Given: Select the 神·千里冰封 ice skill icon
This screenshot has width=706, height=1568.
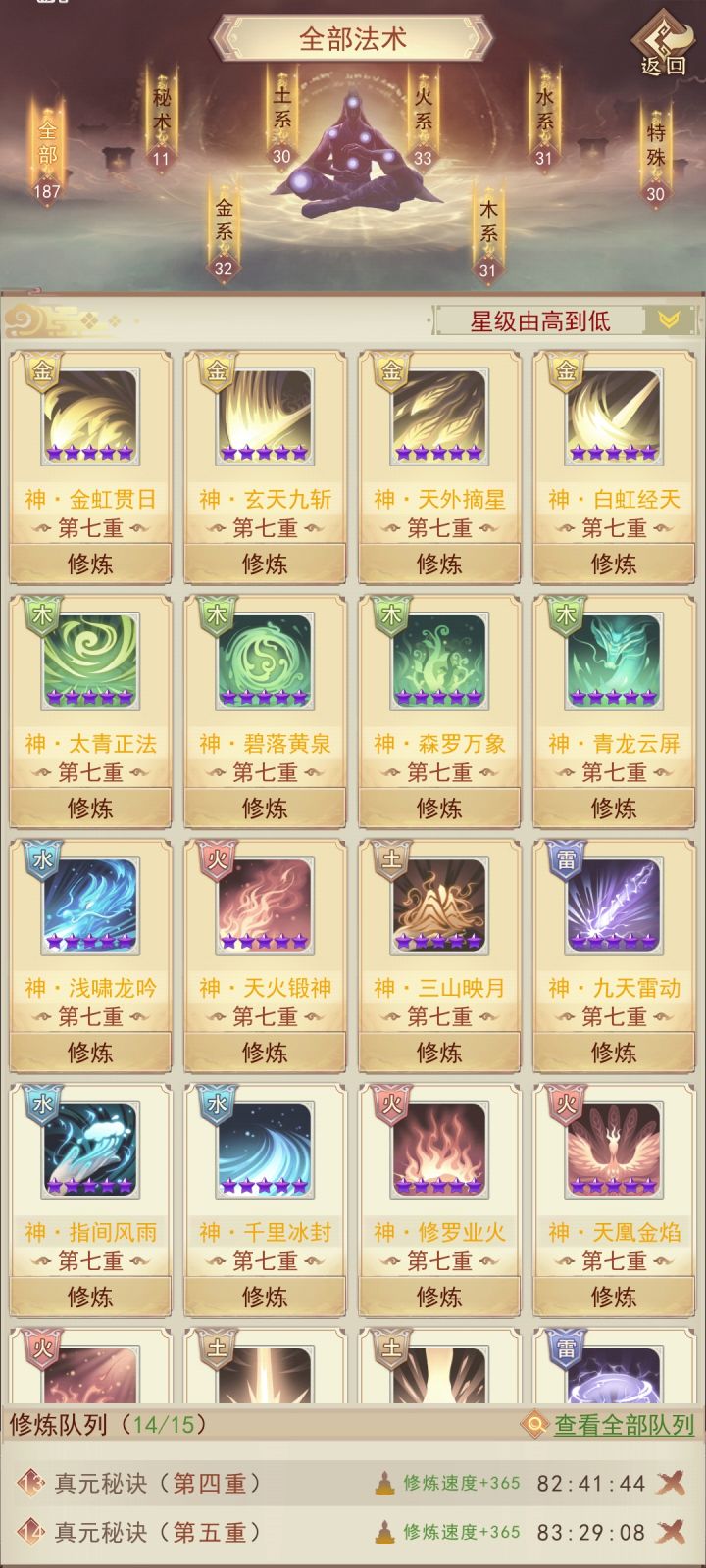Looking at the screenshot, I should [x=264, y=1151].
